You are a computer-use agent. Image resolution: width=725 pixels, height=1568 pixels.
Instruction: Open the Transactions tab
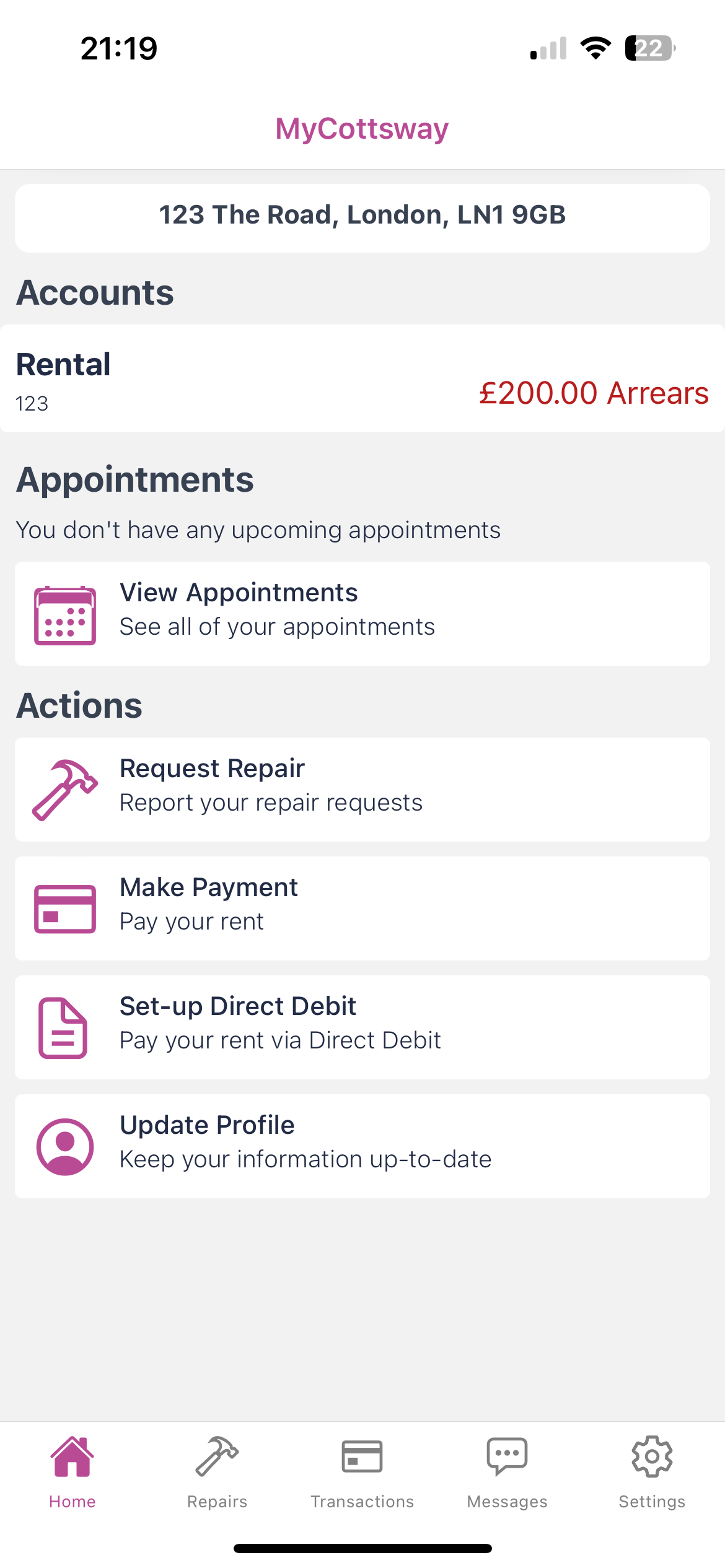[x=362, y=1473]
